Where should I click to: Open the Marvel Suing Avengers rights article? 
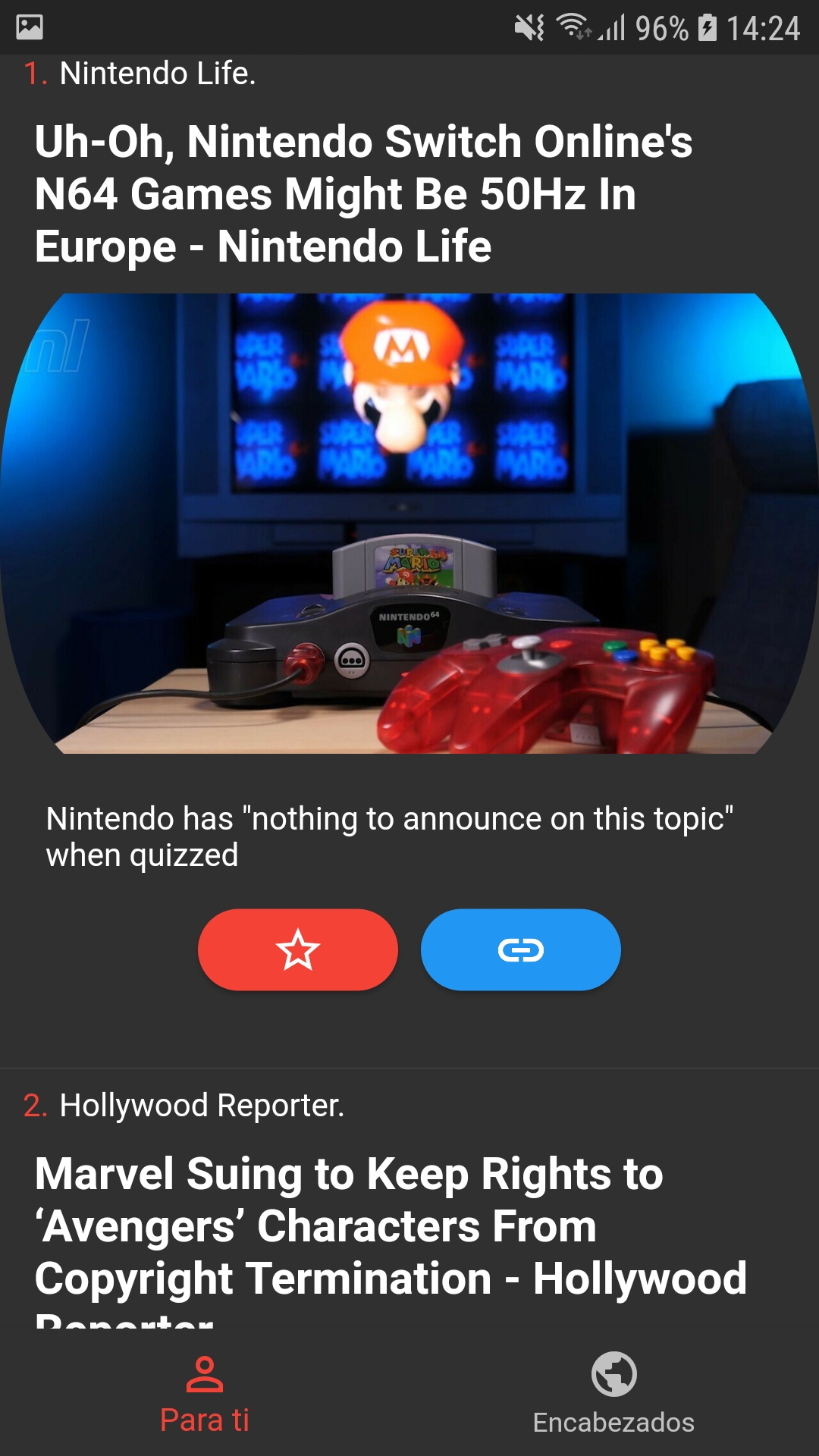click(391, 1225)
